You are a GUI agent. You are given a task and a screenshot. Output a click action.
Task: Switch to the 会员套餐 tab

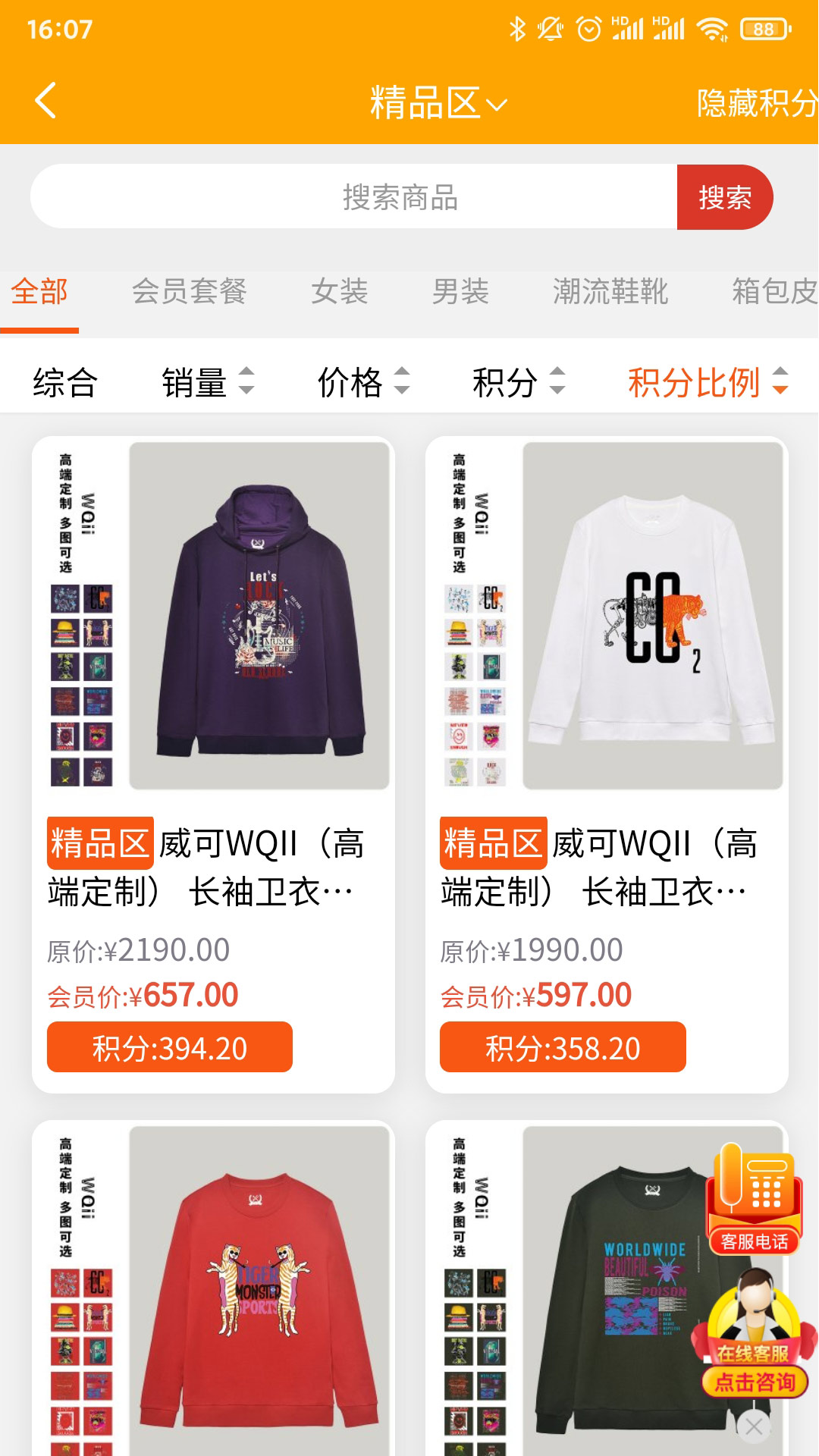point(190,292)
